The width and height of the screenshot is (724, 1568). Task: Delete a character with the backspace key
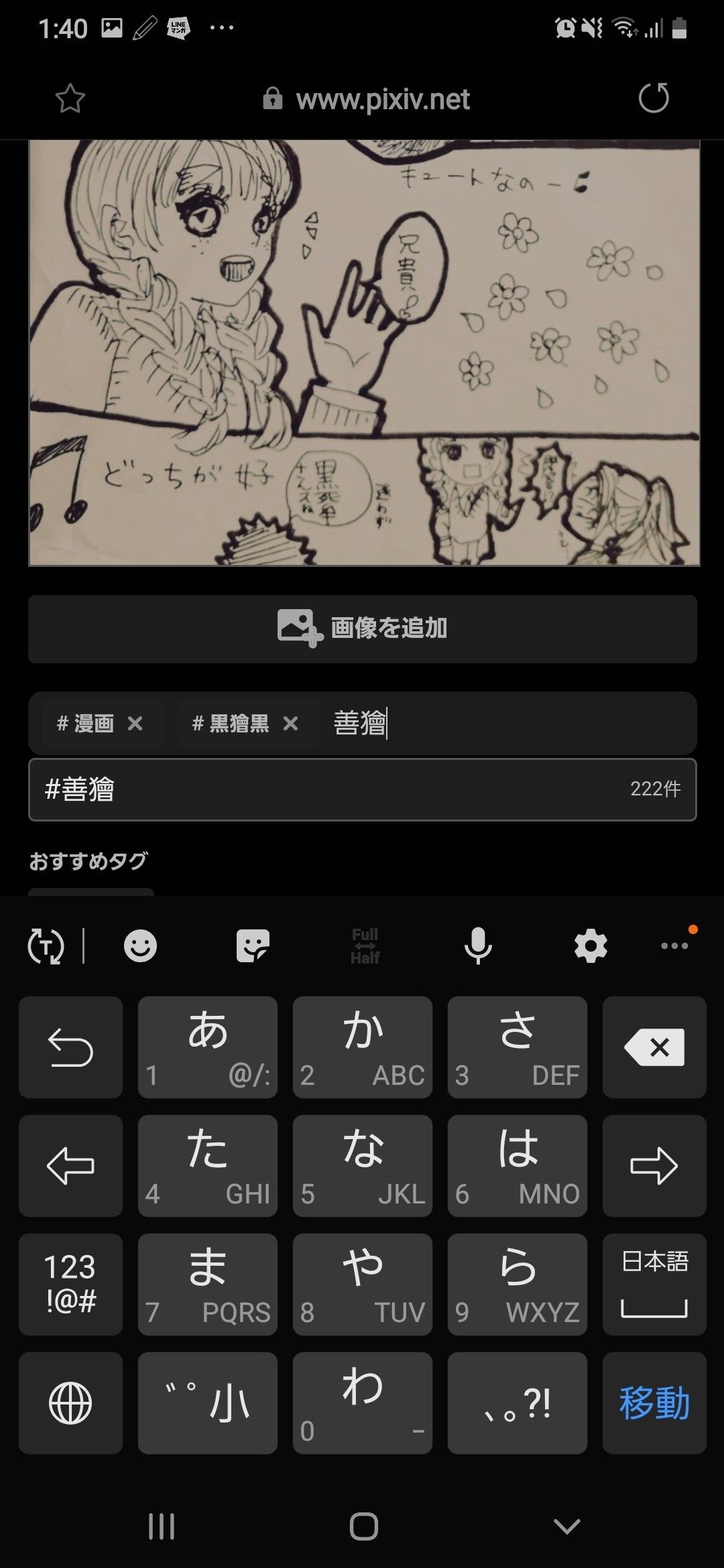pyautogui.click(x=654, y=1047)
